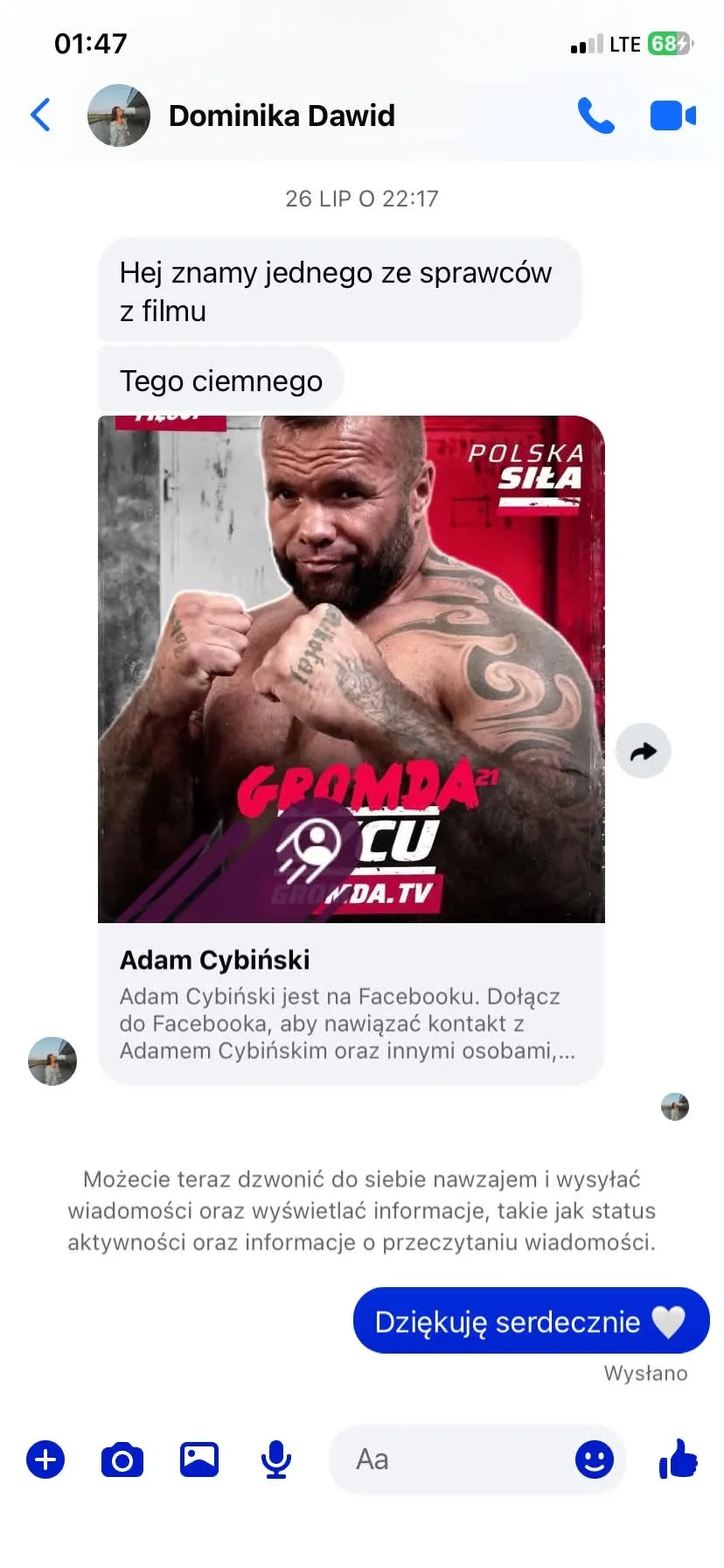Start a voice call with Dominika Dawid

click(x=595, y=115)
